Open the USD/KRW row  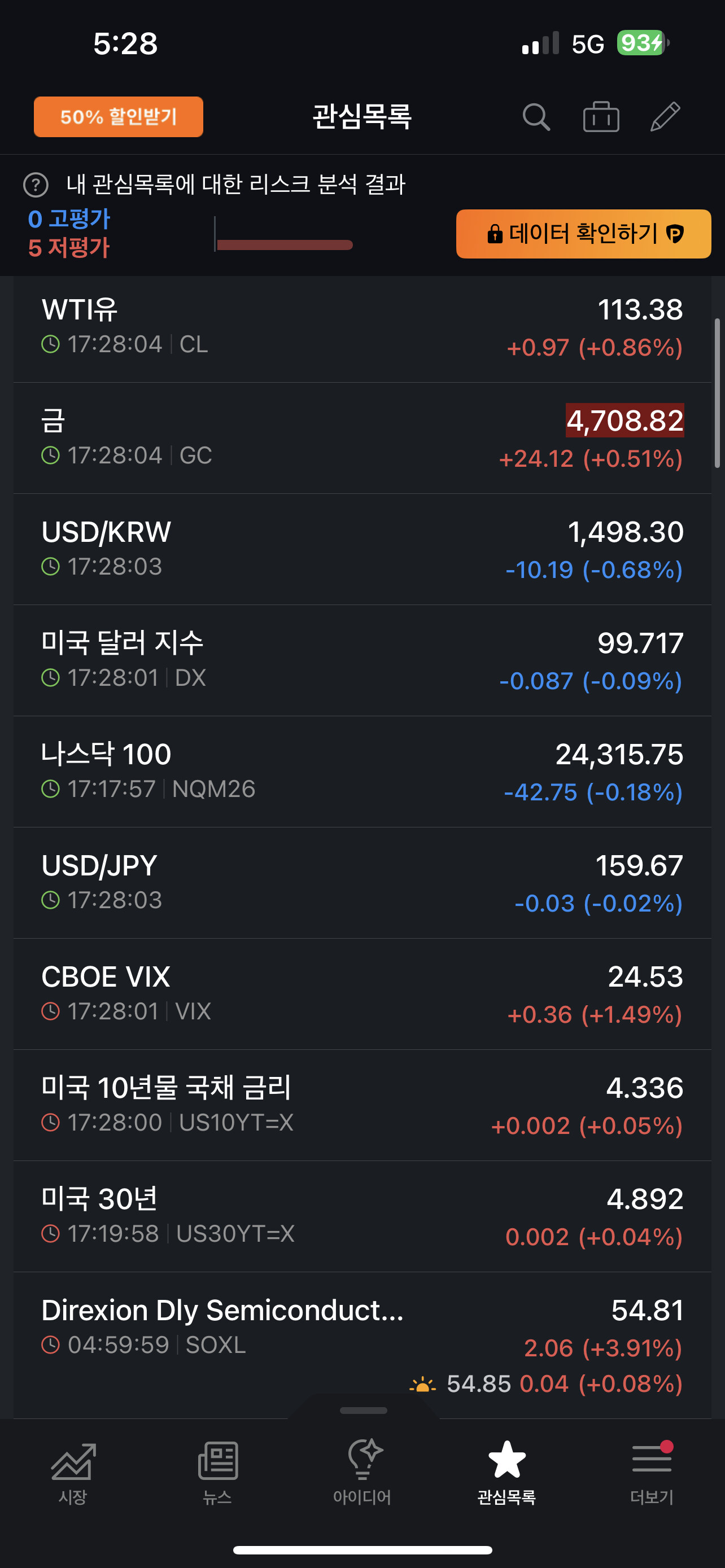(x=362, y=549)
